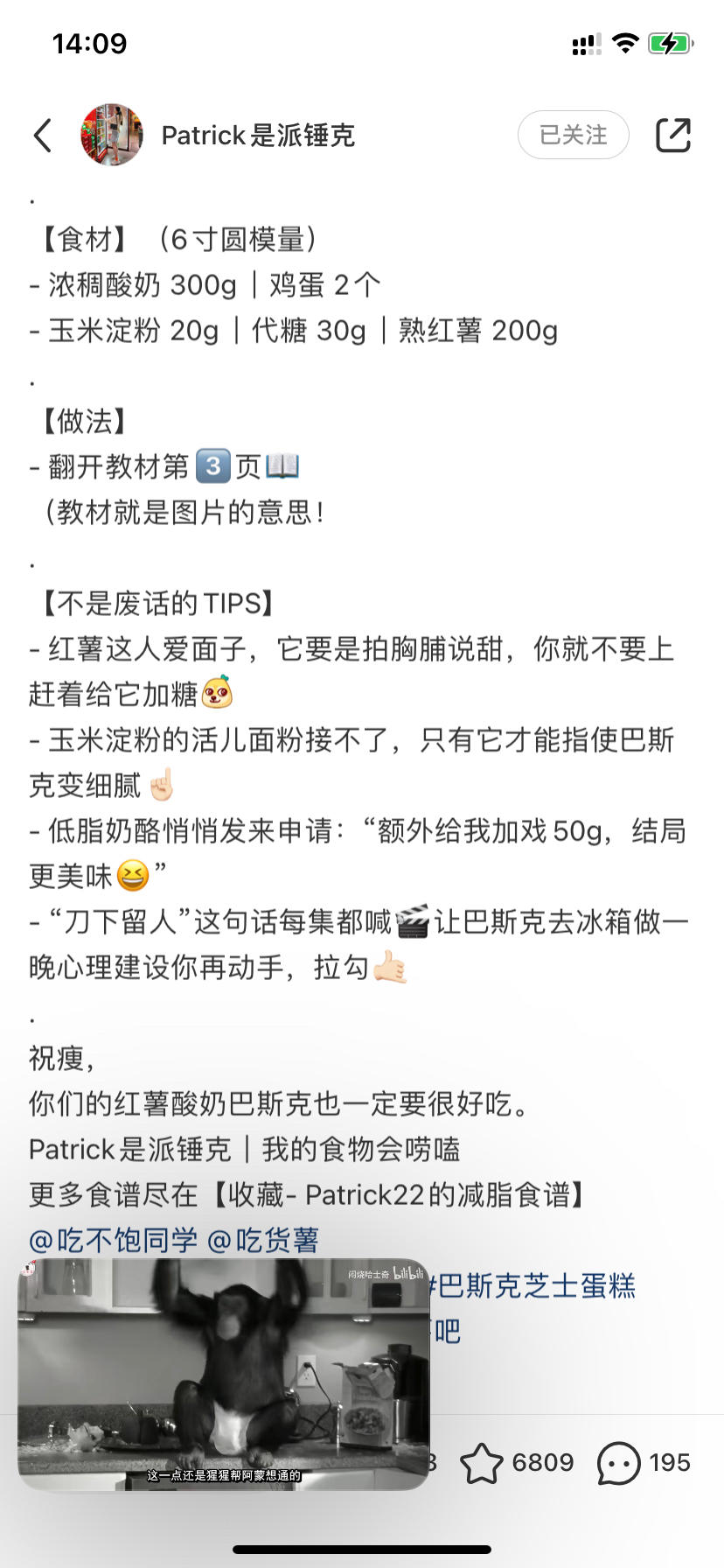Share this post

pos(672,135)
